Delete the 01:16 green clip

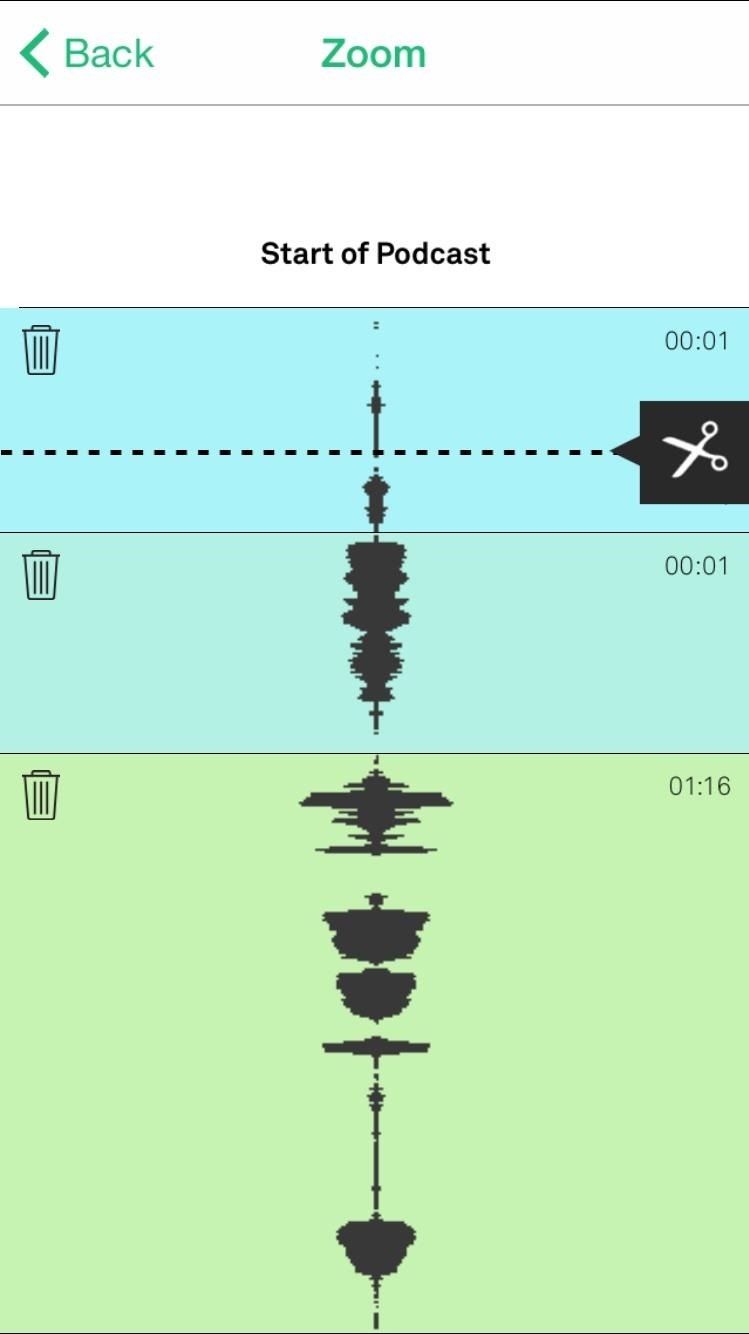(x=41, y=795)
